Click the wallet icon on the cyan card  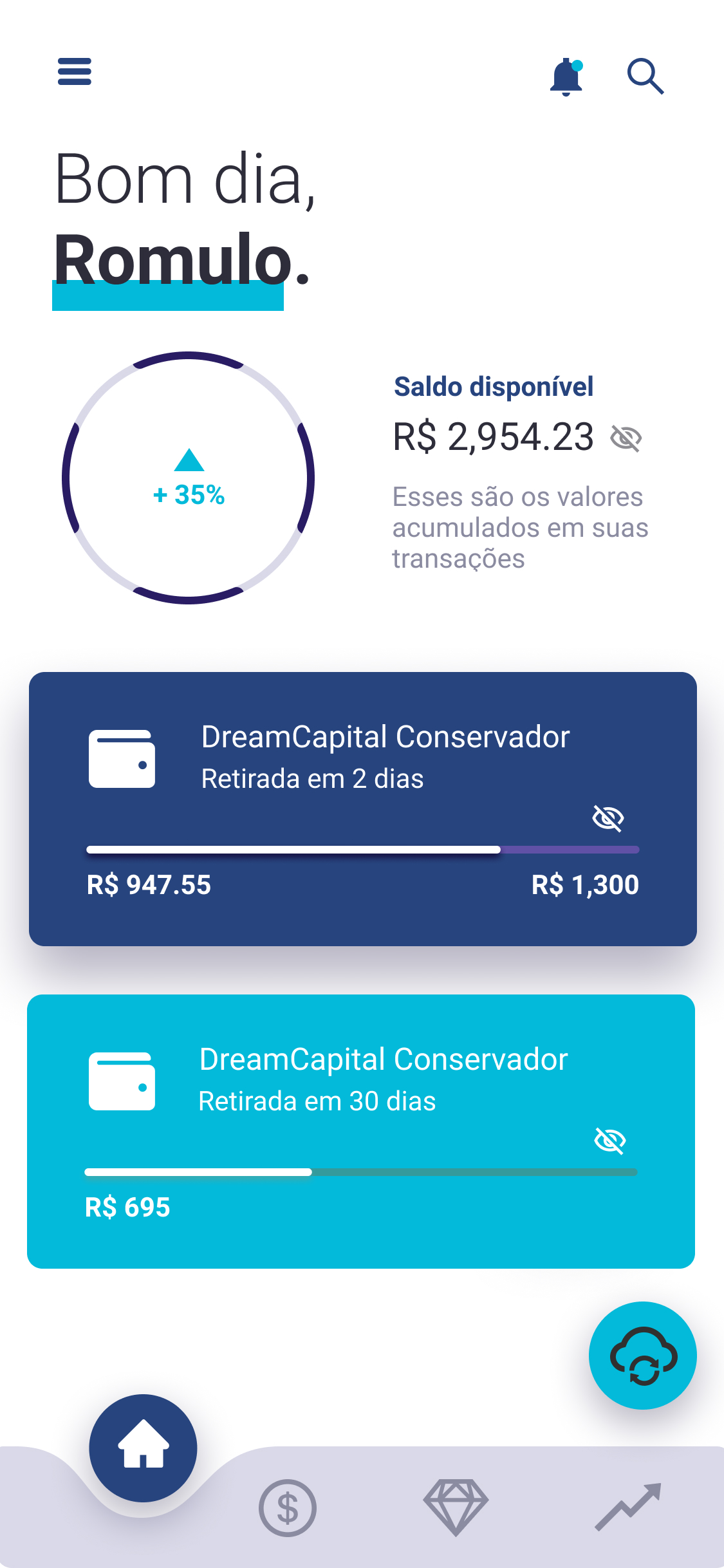(122, 1081)
